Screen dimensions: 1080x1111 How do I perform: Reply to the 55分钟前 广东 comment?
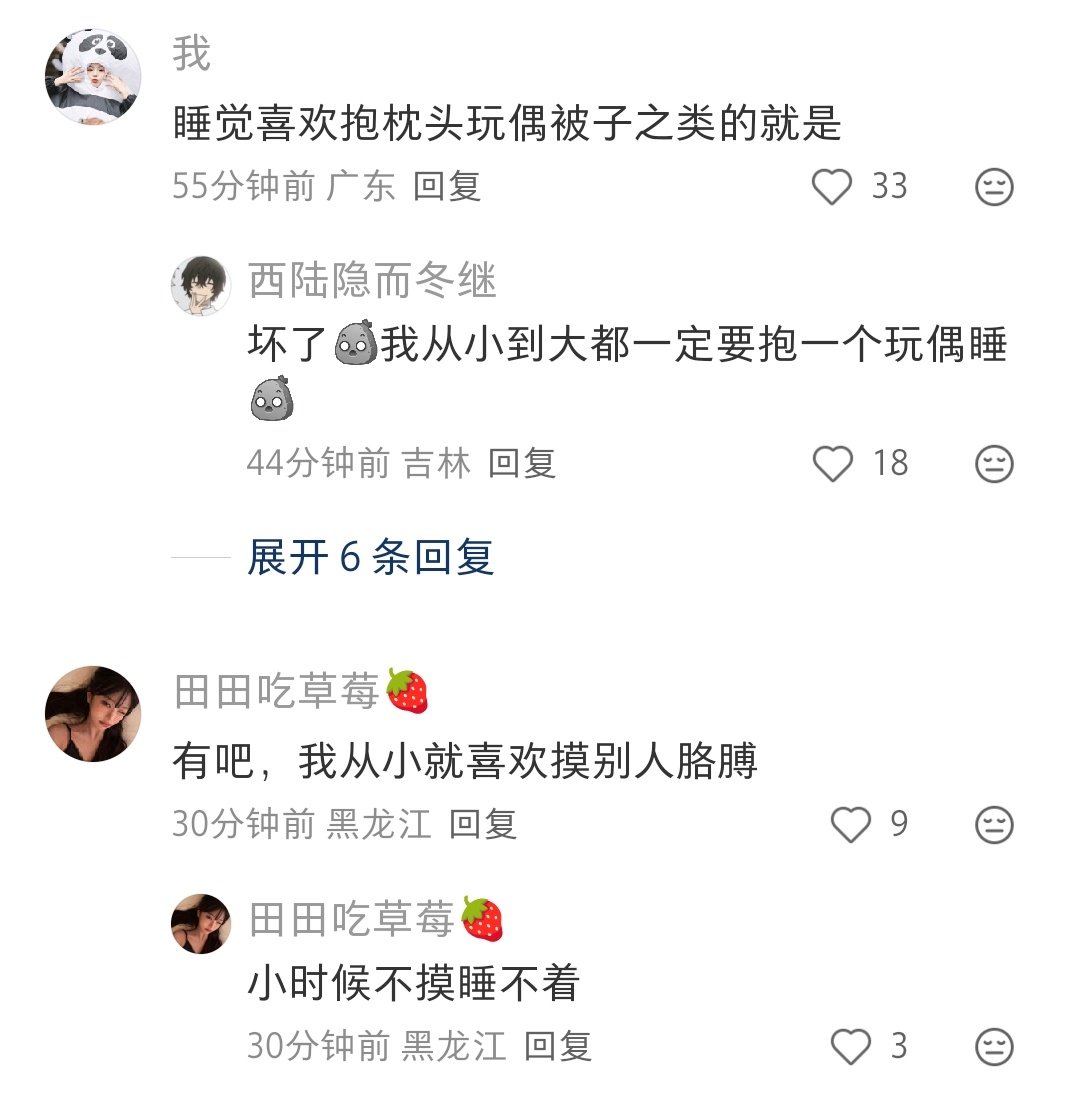coord(447,186)
